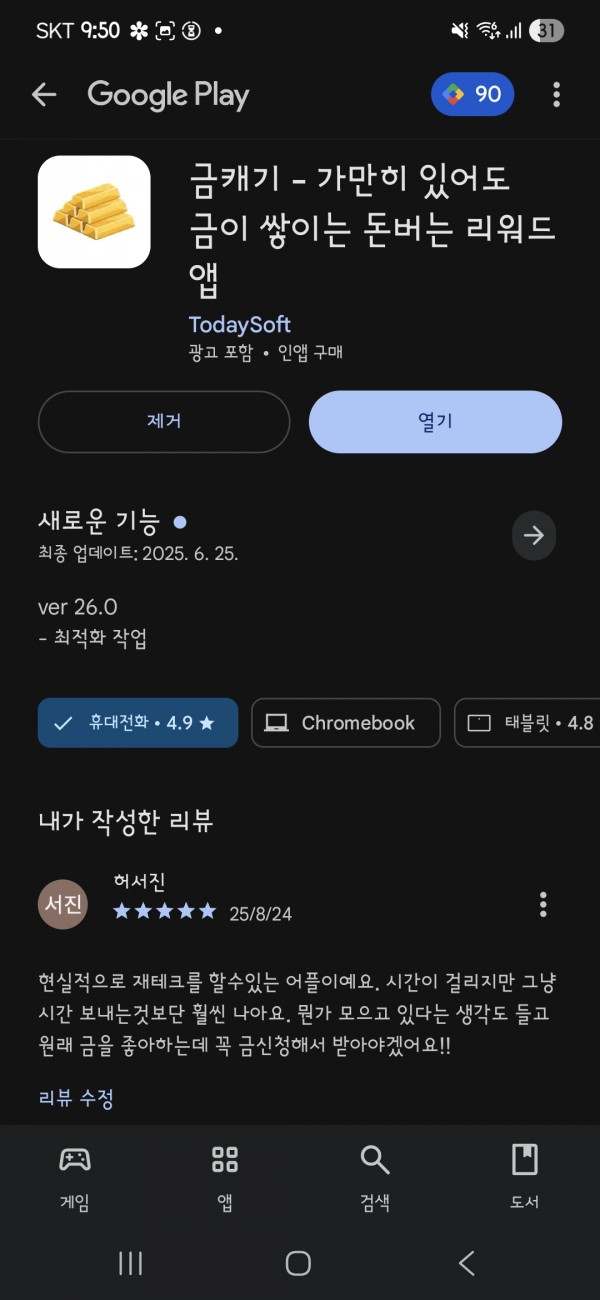
Task: Open 새로운 기능 details with the arrow
Action: pyautogui.click(x=534, y=536)
